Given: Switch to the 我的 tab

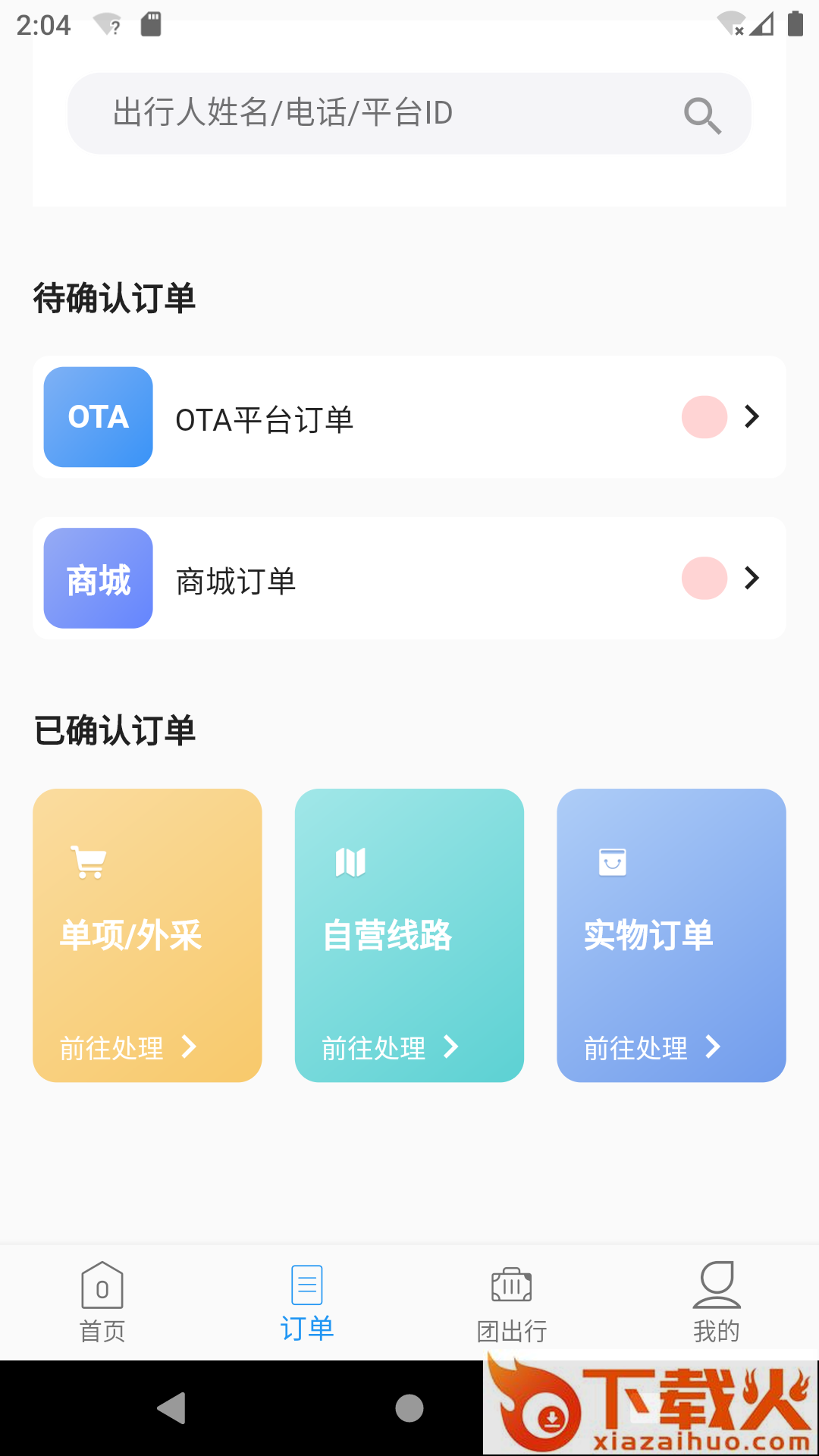Looking at the screenshot, I should coord(717,1301).
